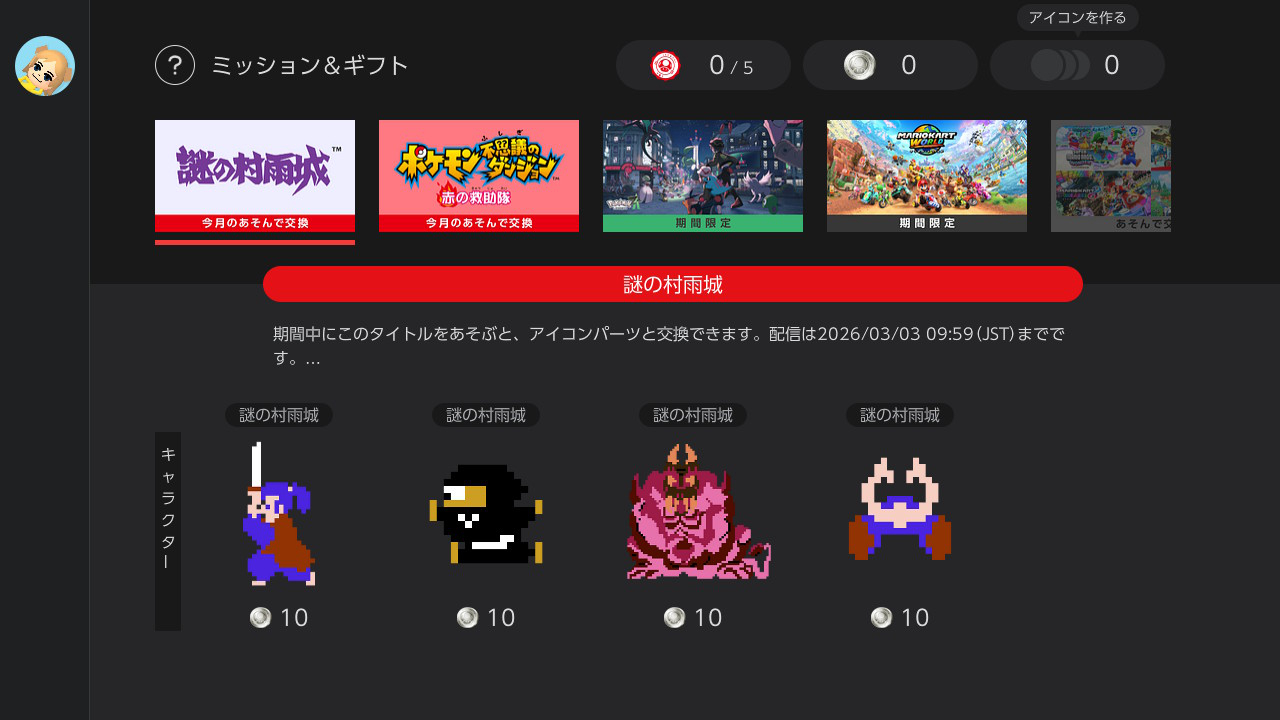
Task: Open the アイコンを作る icon creator button
Action: click(x=1077, y=65)
